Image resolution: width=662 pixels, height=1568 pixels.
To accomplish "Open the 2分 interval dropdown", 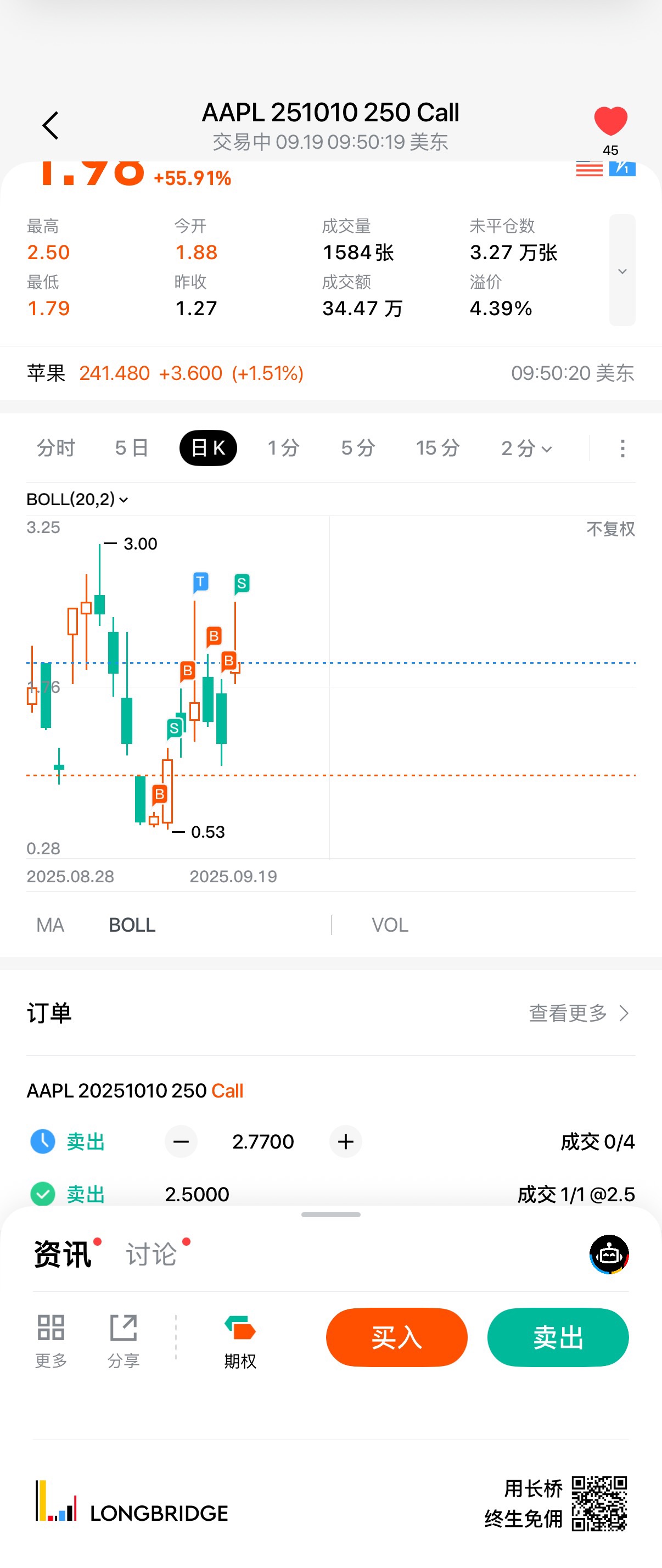I will point(526,449).
